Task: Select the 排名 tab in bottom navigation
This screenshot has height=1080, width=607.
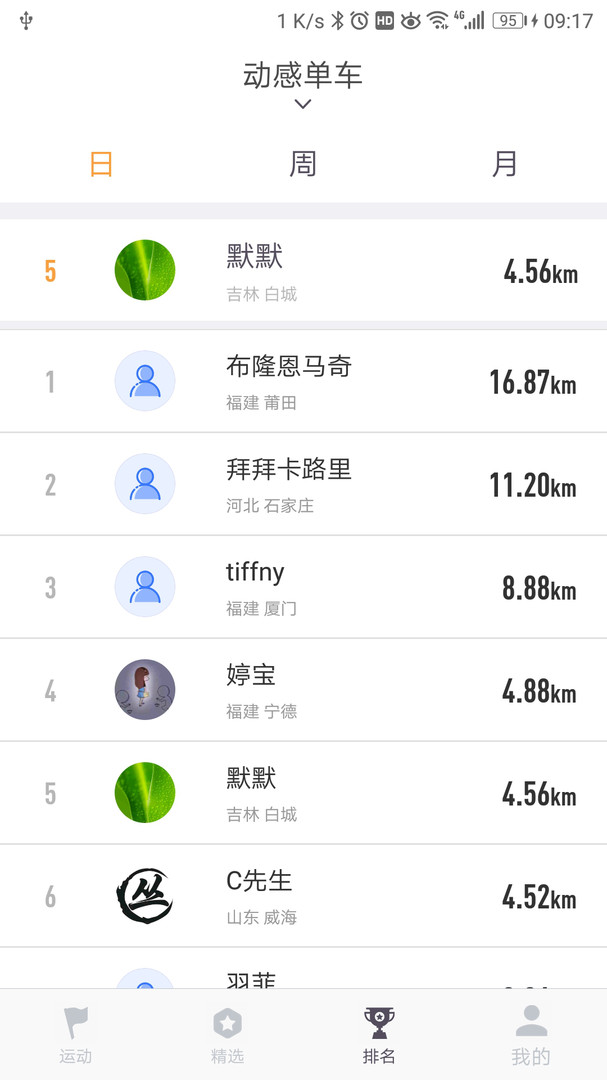Action: pyautogui.click(x=379, y=1035)
